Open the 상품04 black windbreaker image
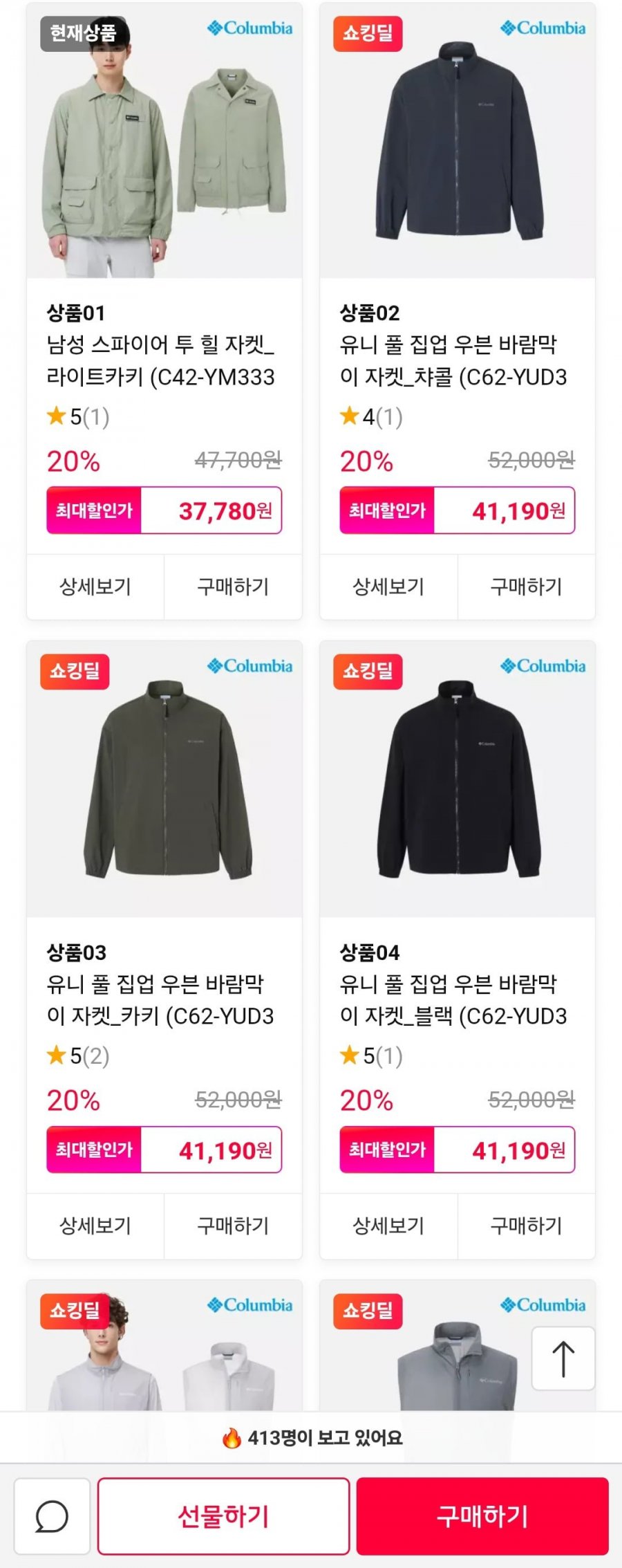The image size is (622, 1568). (x=458, y=782)
